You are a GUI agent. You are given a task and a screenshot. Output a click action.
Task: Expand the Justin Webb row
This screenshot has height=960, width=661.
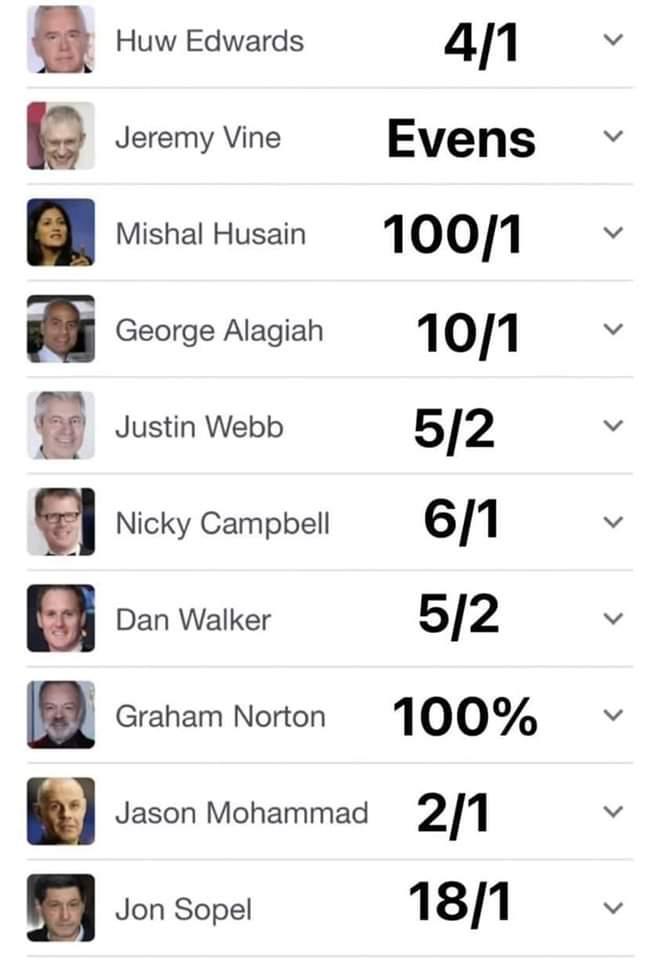[614, 426]
